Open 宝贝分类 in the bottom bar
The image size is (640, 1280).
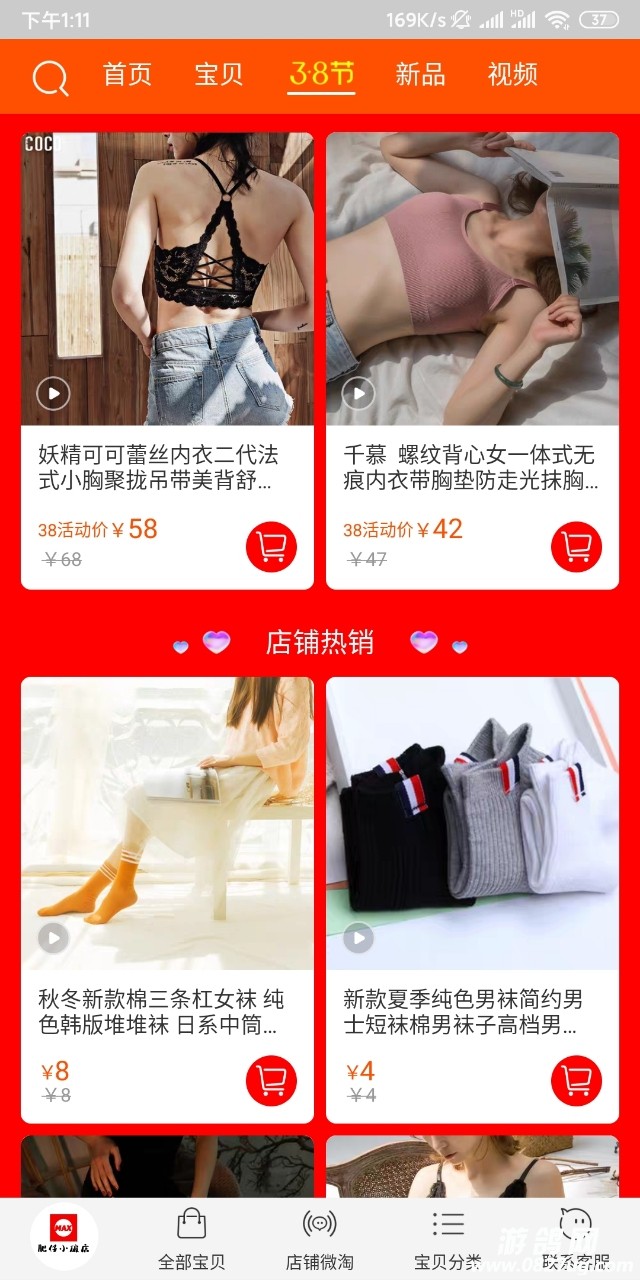[447, 1239]
